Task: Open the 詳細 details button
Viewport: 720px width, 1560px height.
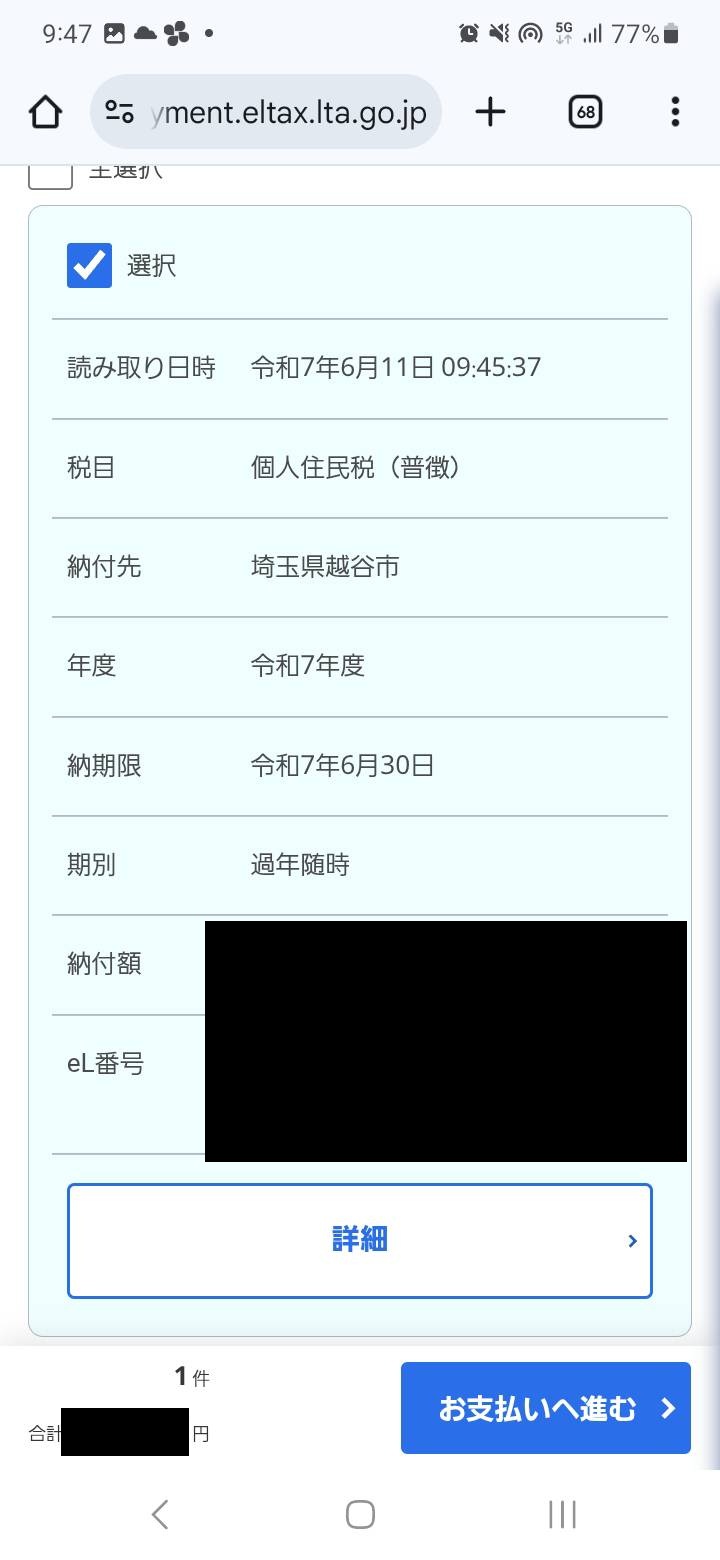Action: tap(360, 1241)
